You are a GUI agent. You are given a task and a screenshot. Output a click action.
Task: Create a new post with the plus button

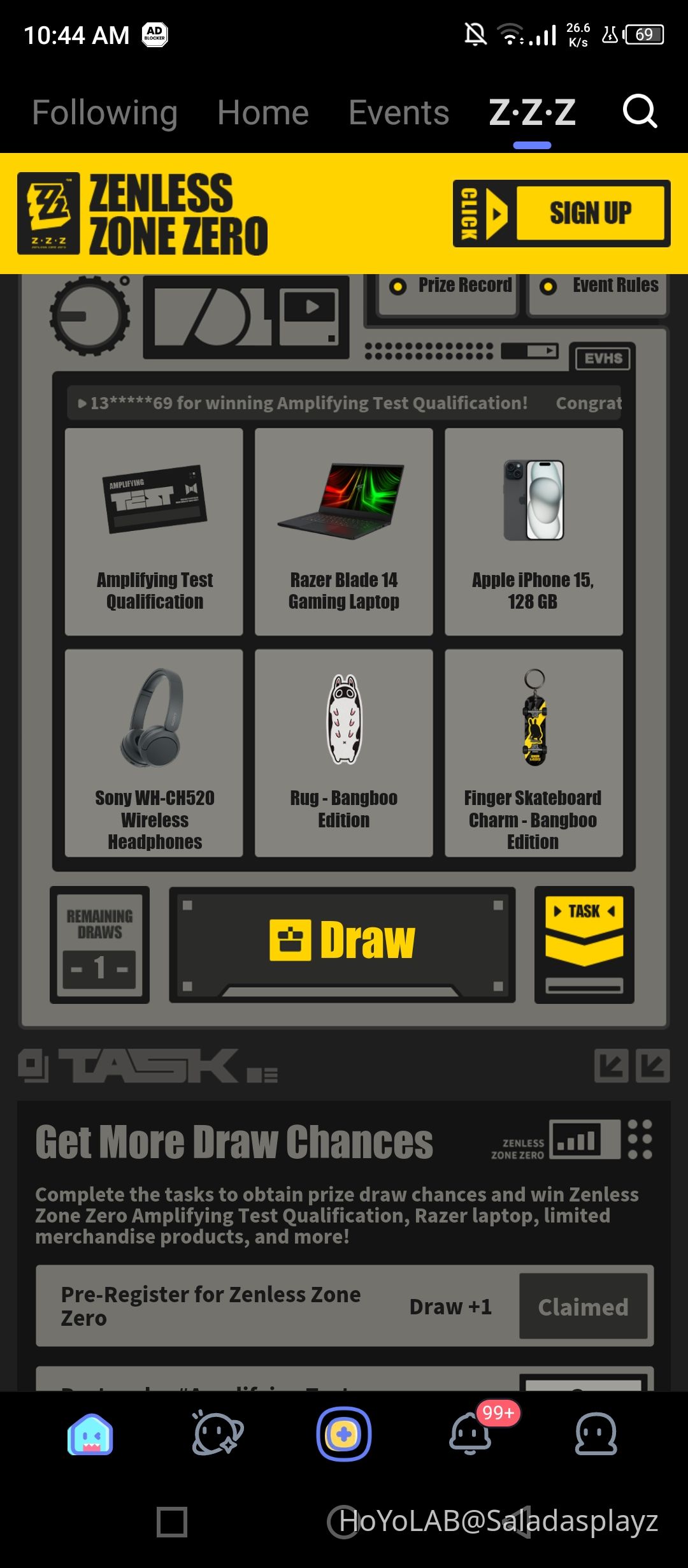(344, 1434)
